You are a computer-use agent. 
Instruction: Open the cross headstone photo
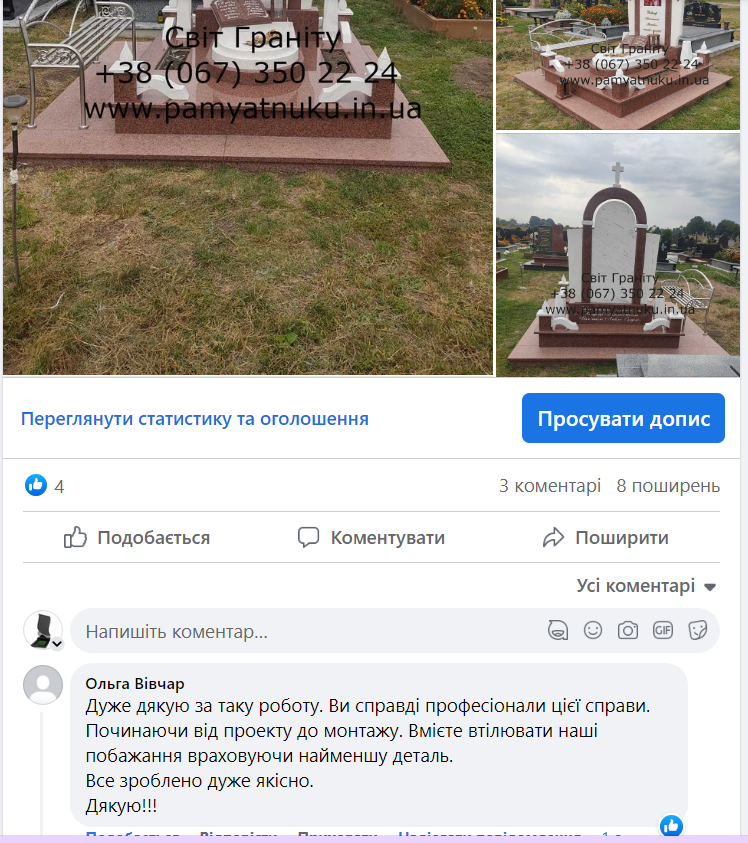click(x=618, y=255)
